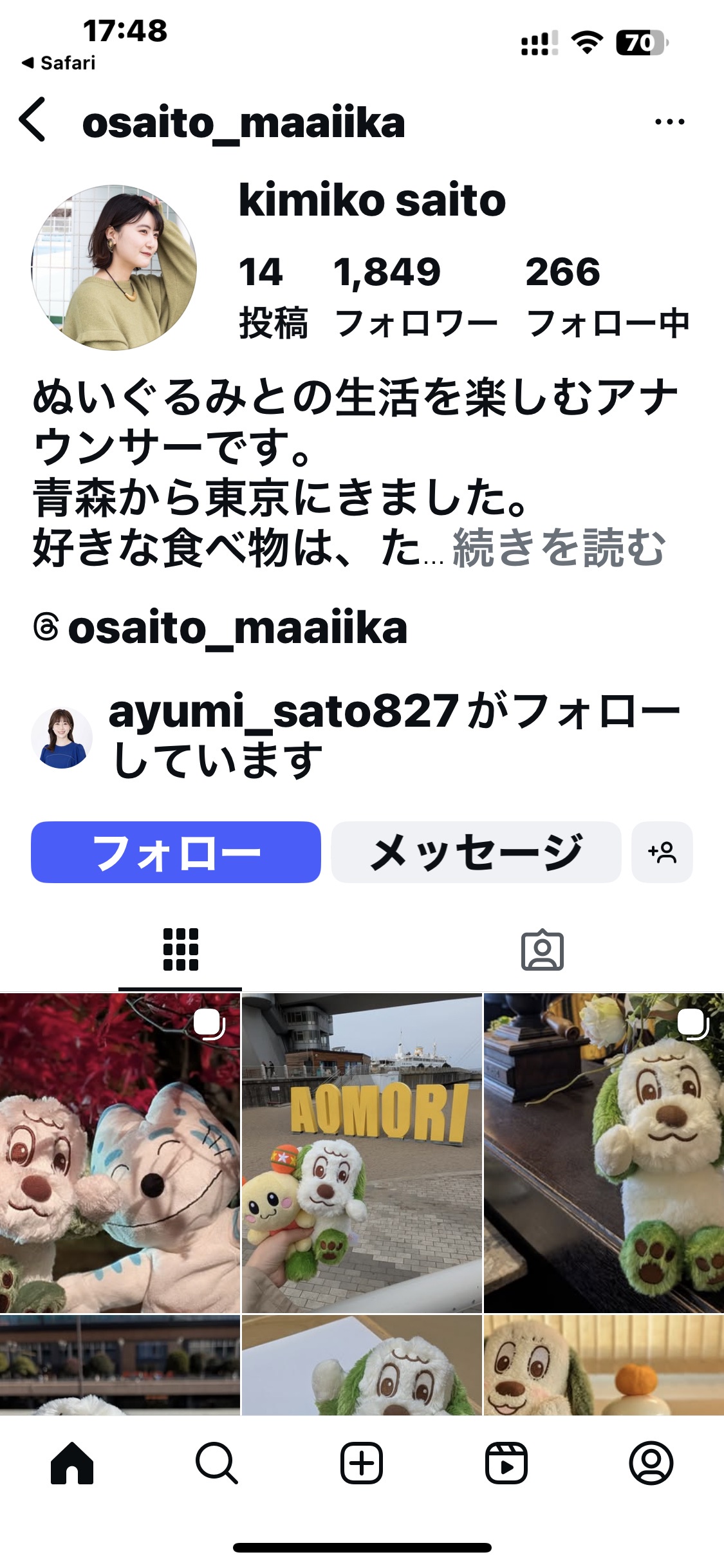Create a new post with plus icon
Image resolution: width=724 pixels, height=1568 pixels.
click(362, 1462)
